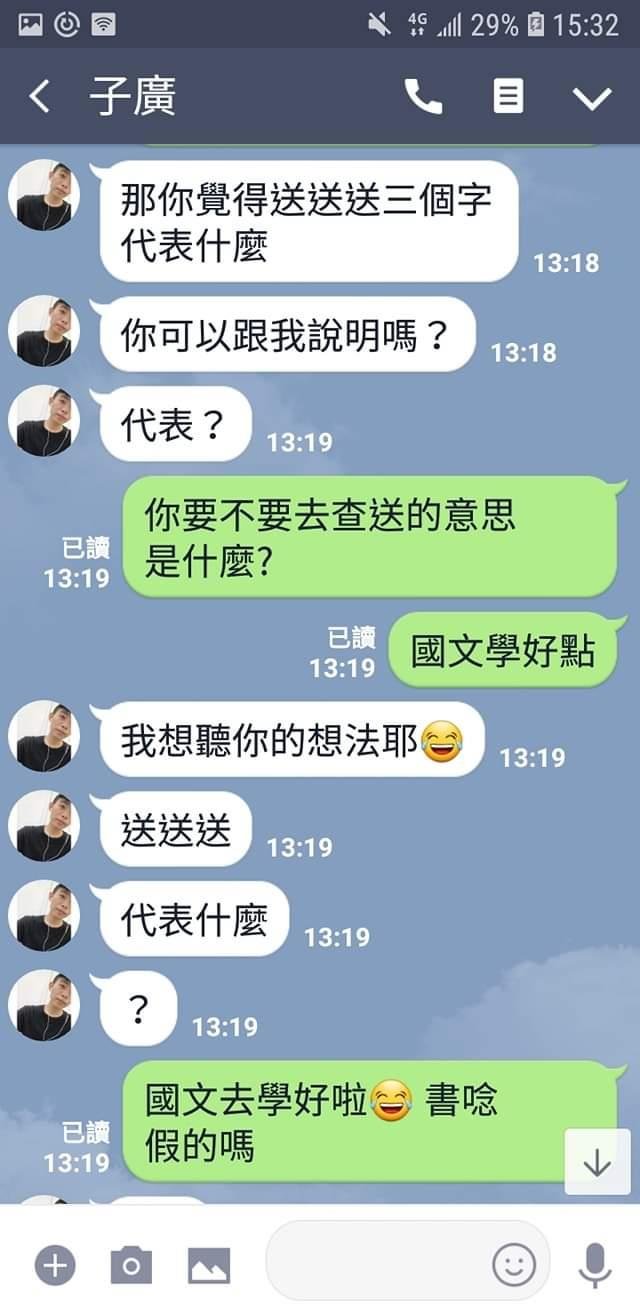Tap the message input field
The height and width of the screenshot is (1315, 640).
pos(380,1265)
